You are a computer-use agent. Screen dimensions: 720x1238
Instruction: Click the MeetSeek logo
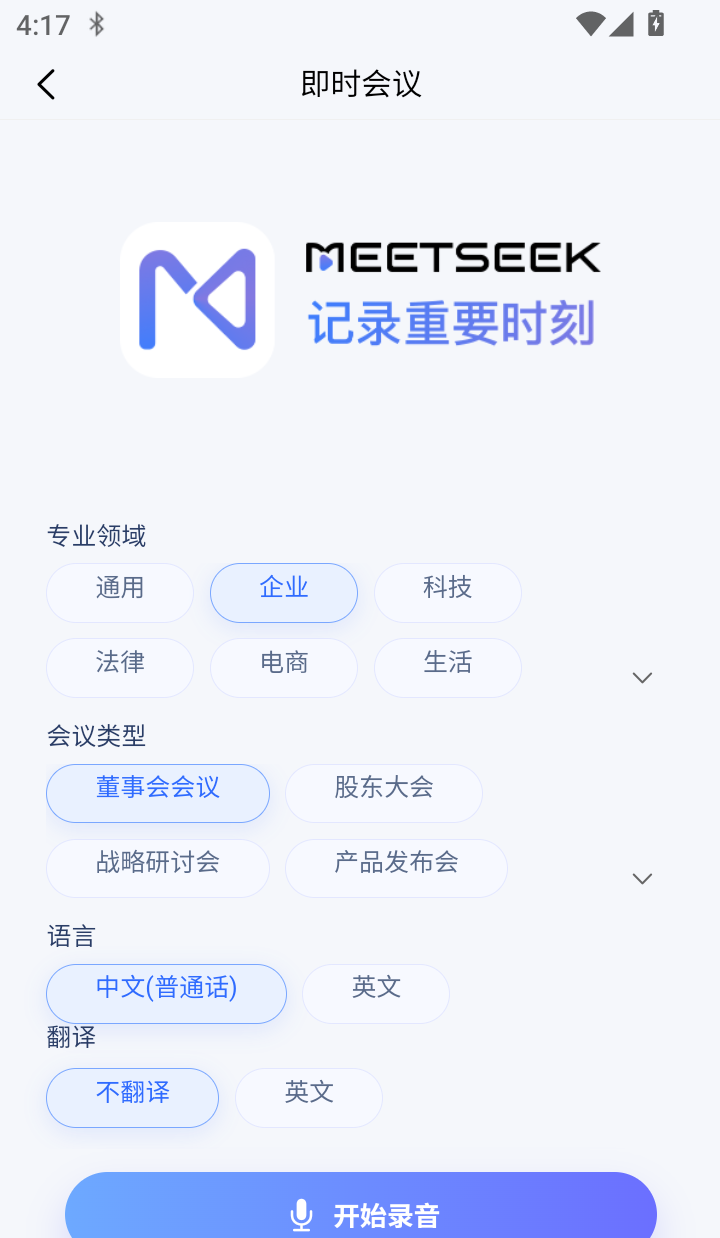point(196,298)
